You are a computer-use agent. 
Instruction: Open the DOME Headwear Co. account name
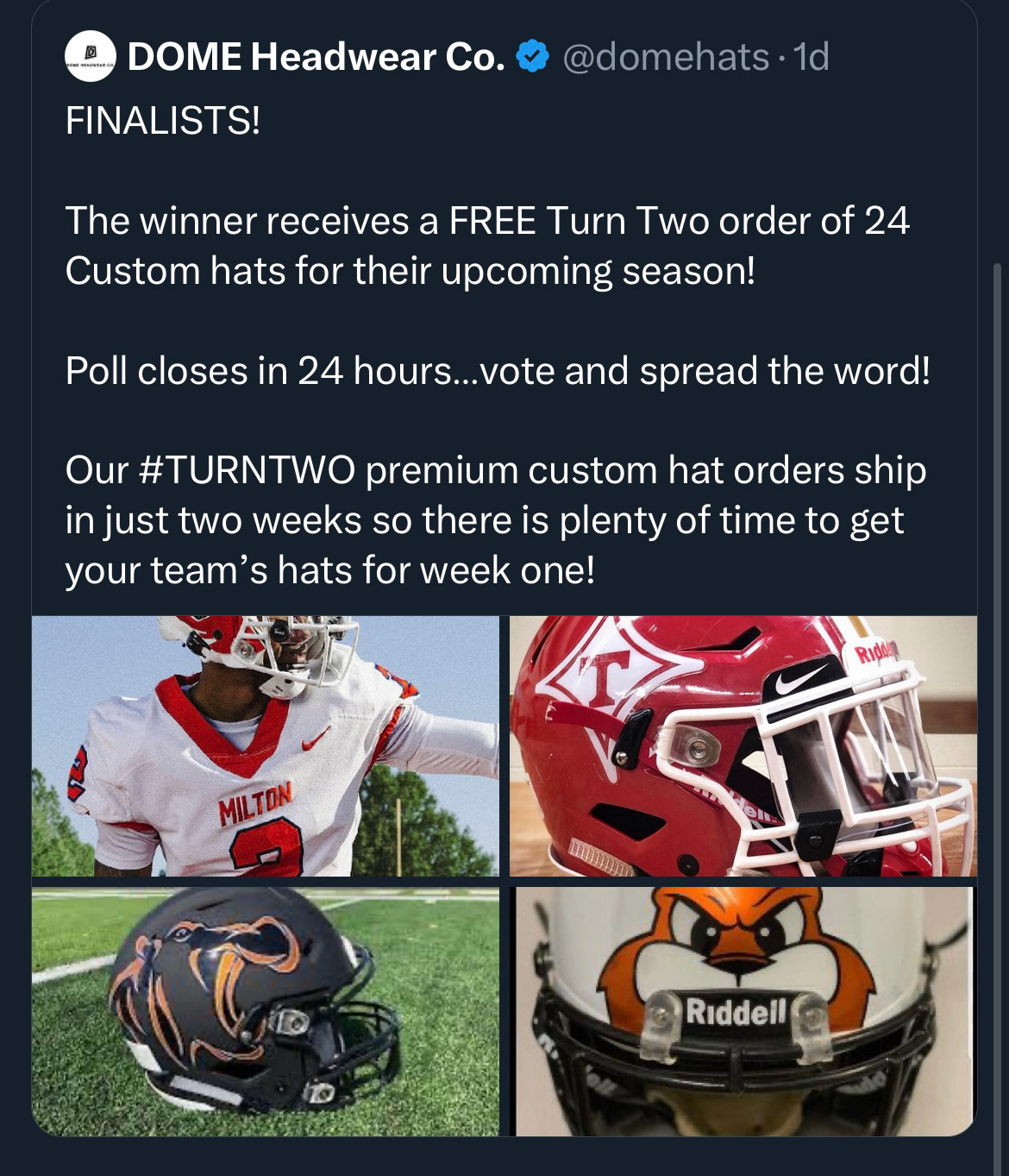pos(315,57)
